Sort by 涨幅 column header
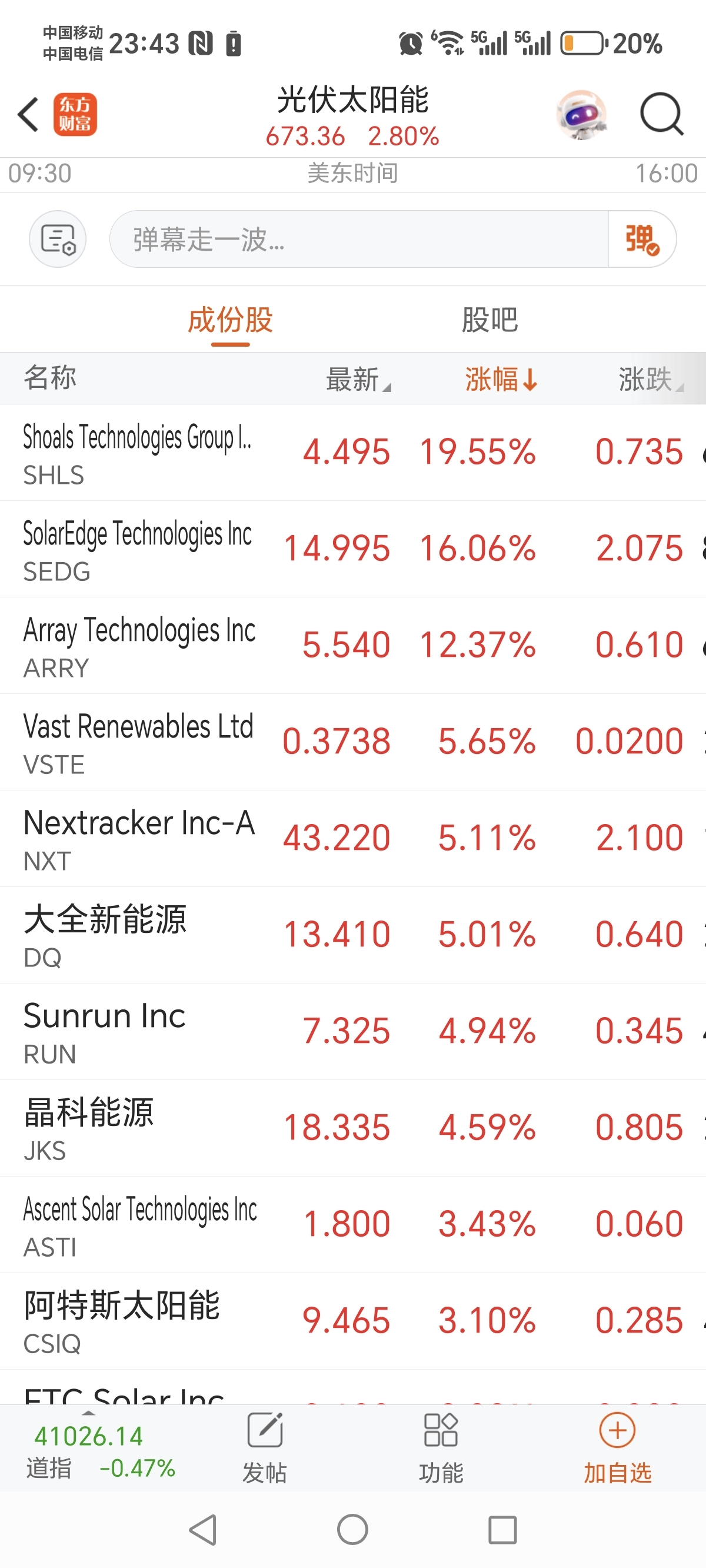Image resolution: width=706 pixels, height=1568 pixels. pos(500,379)
